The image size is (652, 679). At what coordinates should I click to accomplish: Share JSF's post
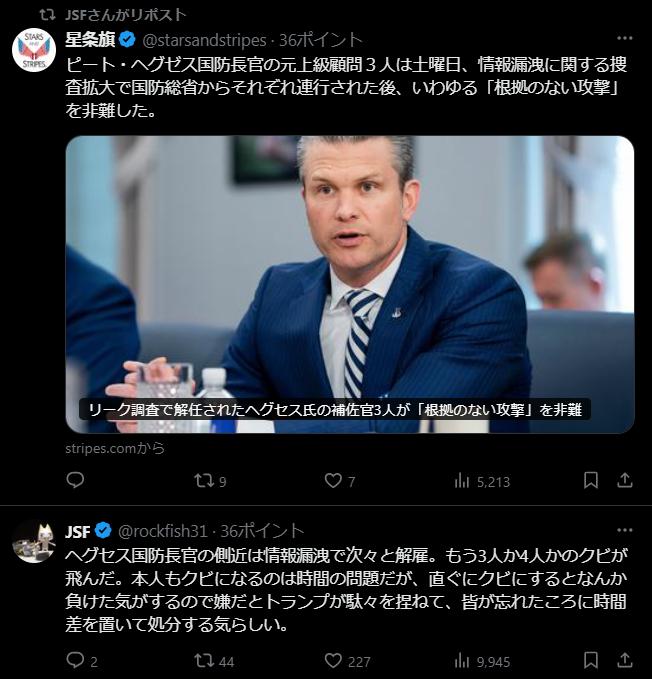(625, 660)
